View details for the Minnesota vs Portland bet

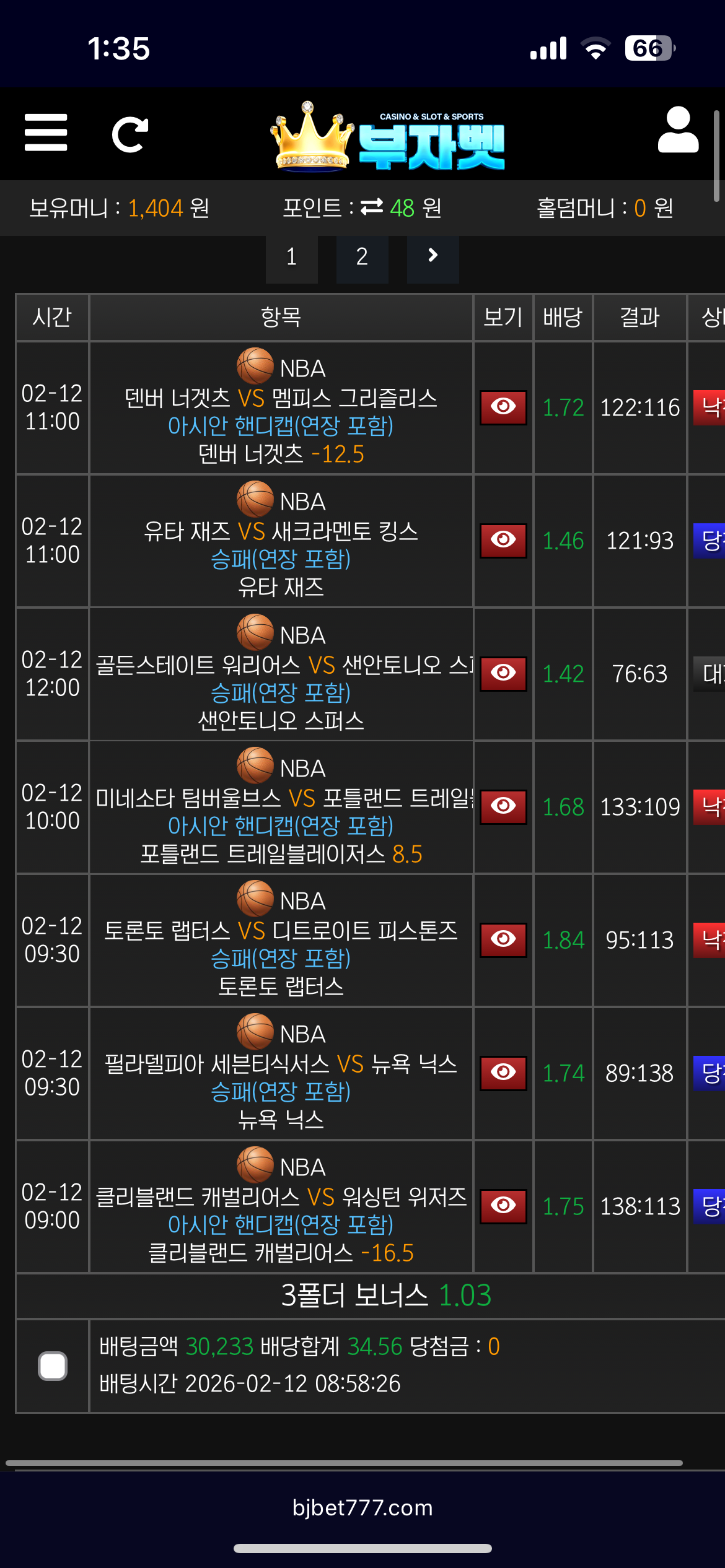(x=503, y=807)
